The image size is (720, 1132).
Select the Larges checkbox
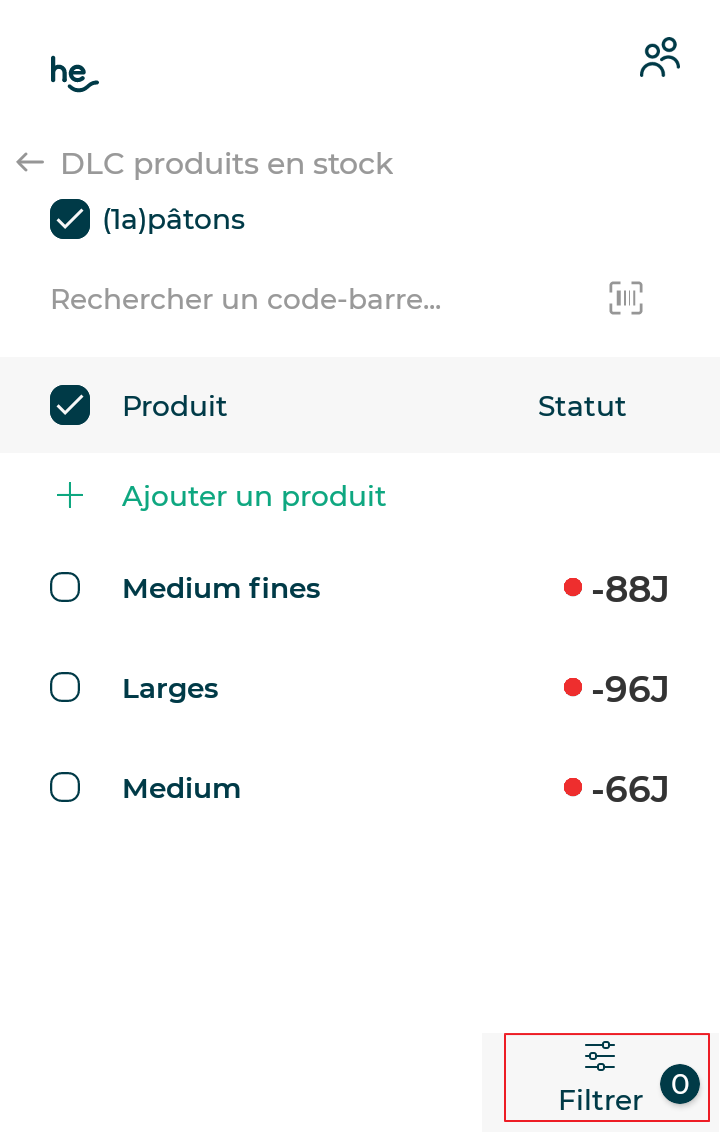tap(64, 687)
